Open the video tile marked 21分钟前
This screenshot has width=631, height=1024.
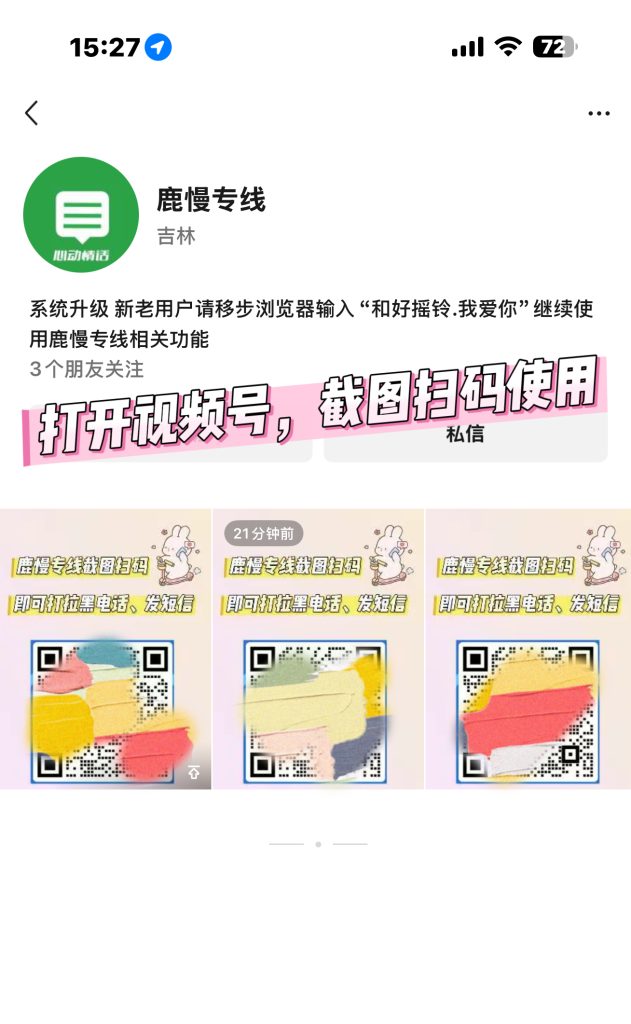tap(318, 650)
